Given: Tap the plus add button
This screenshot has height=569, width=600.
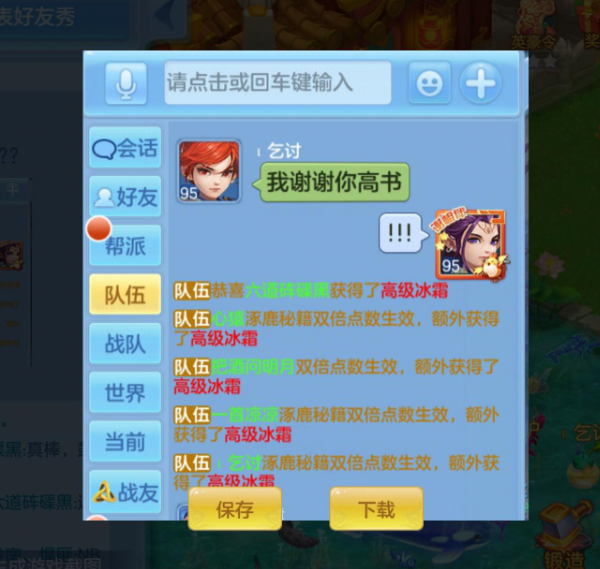Looking at the screenshot, I should (481, 84).
